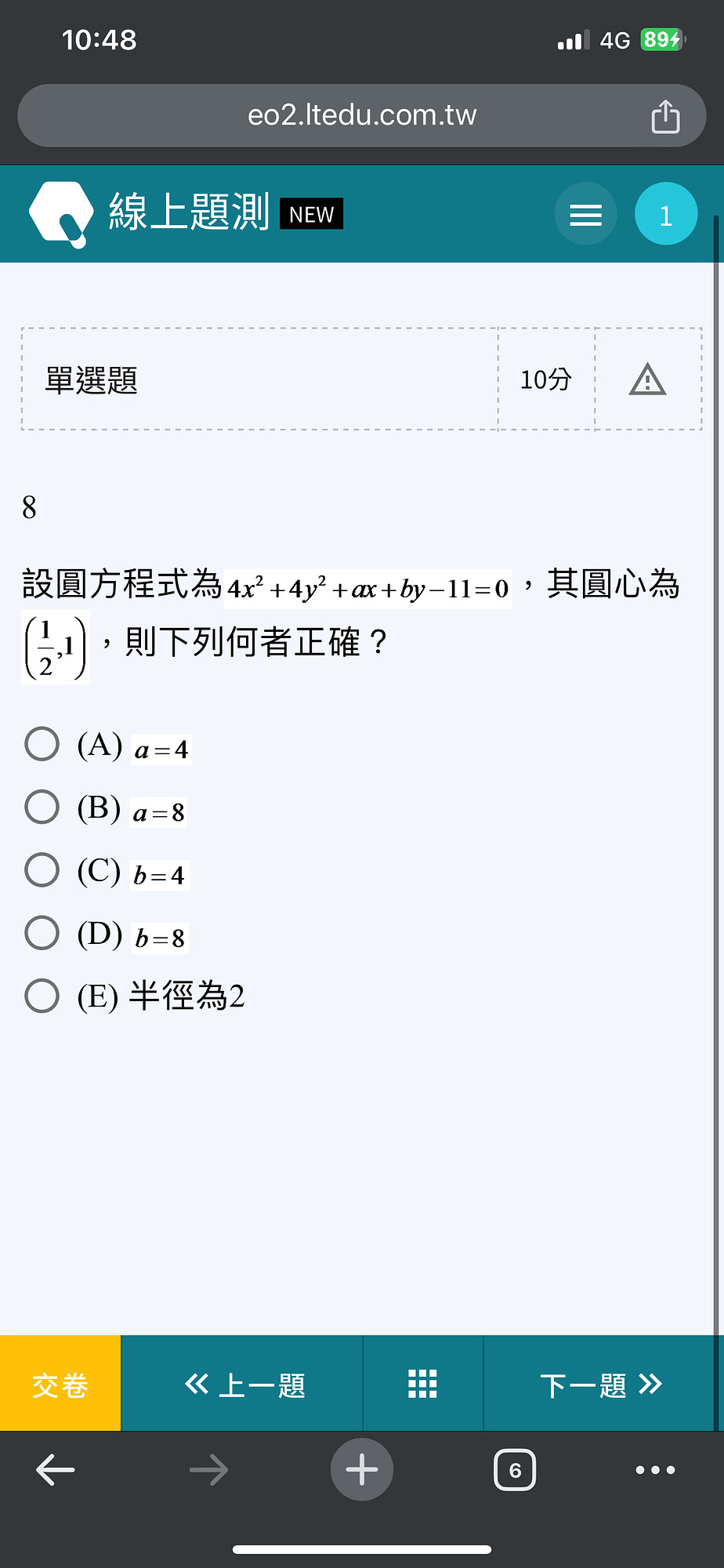Tap the eo2.ltedu.com.tw address bar

coord(362,115)
